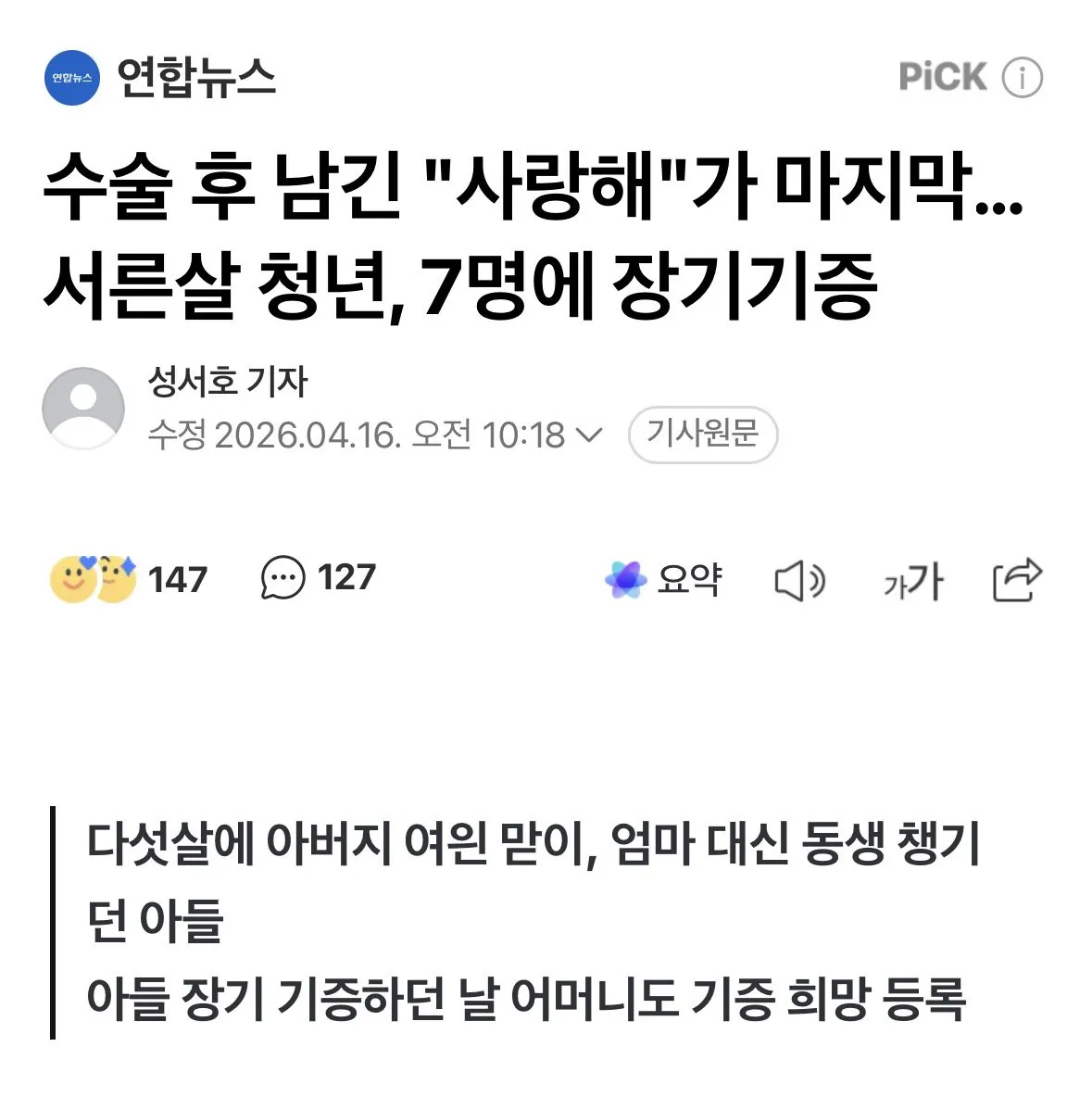Adjust the font size with 가가
The width and height of the screenshot is (1092, 1097).
[x=912, y=582]
